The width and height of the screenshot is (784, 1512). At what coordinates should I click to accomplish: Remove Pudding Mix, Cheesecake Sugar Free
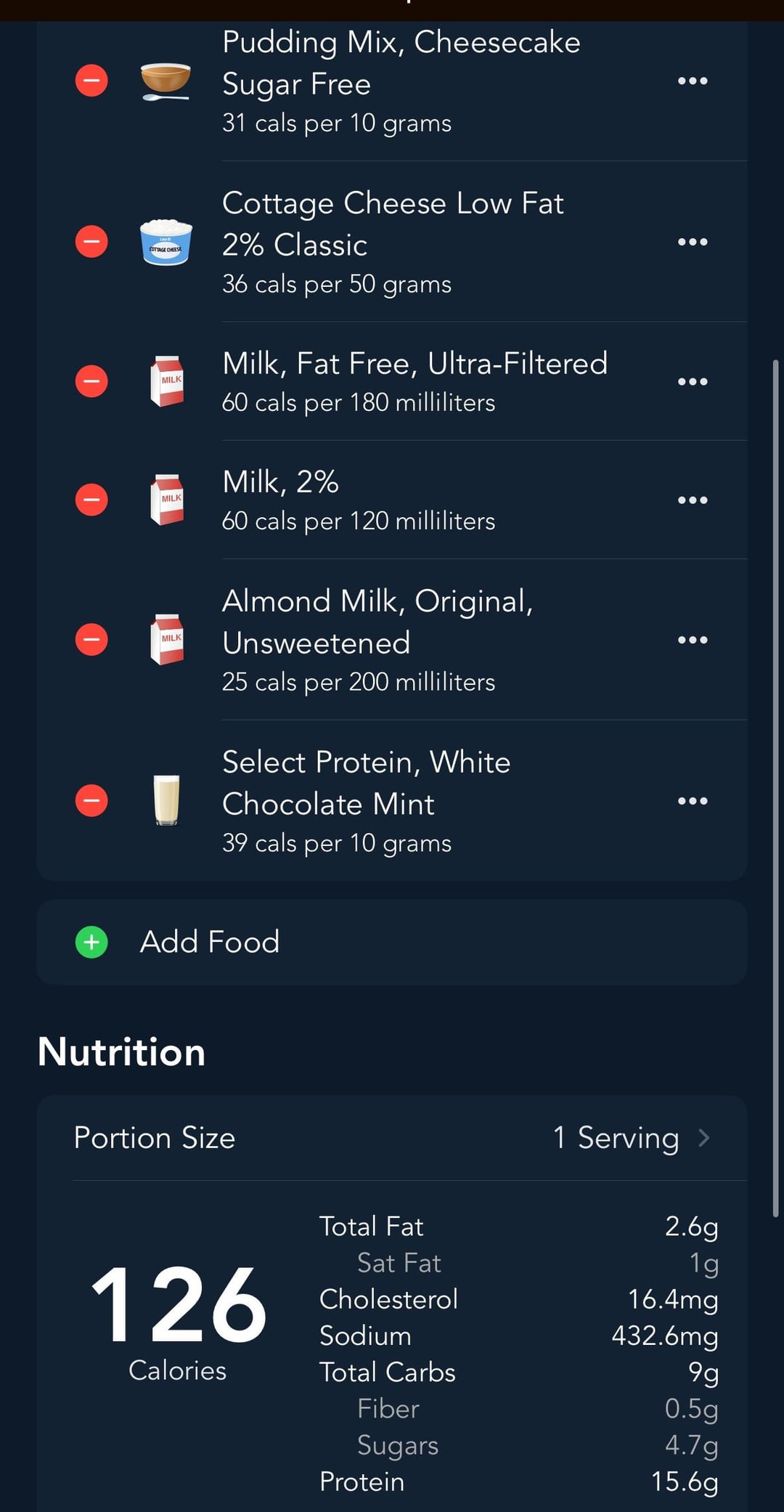(91, 81)
